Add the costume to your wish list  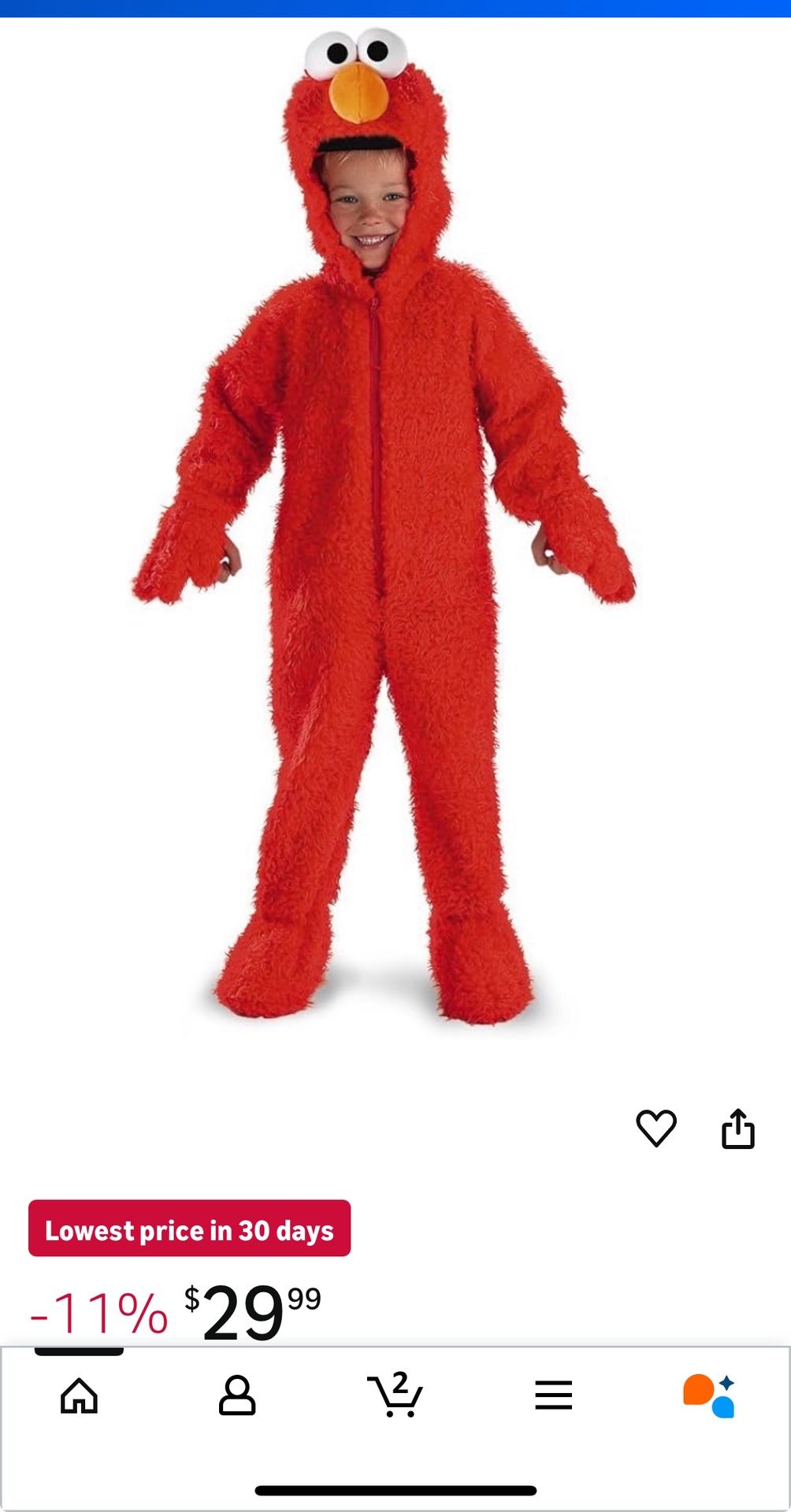(656, 1128)
